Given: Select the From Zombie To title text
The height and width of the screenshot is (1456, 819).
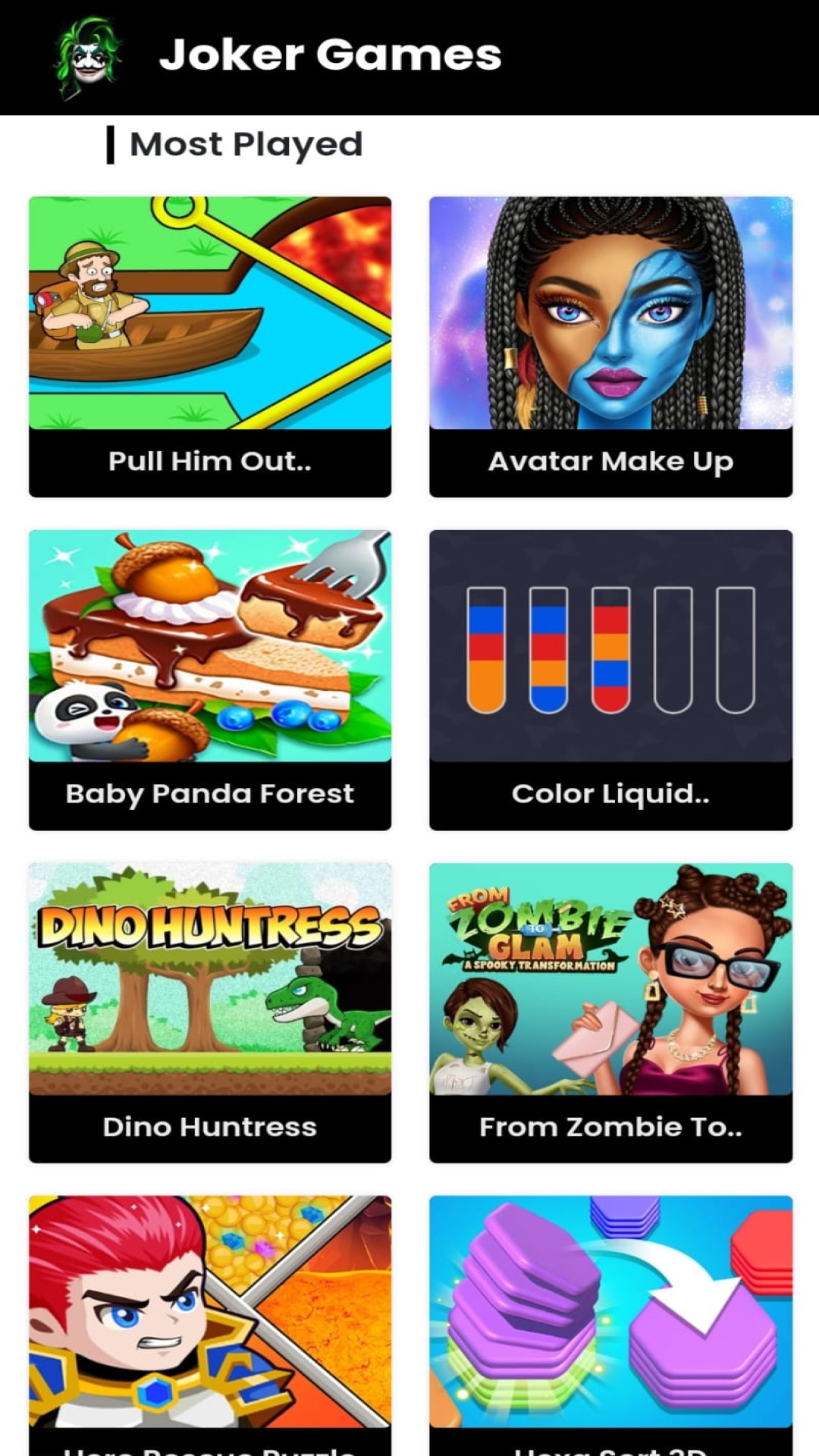Looking at the screenshot, I should point(610,1127).
